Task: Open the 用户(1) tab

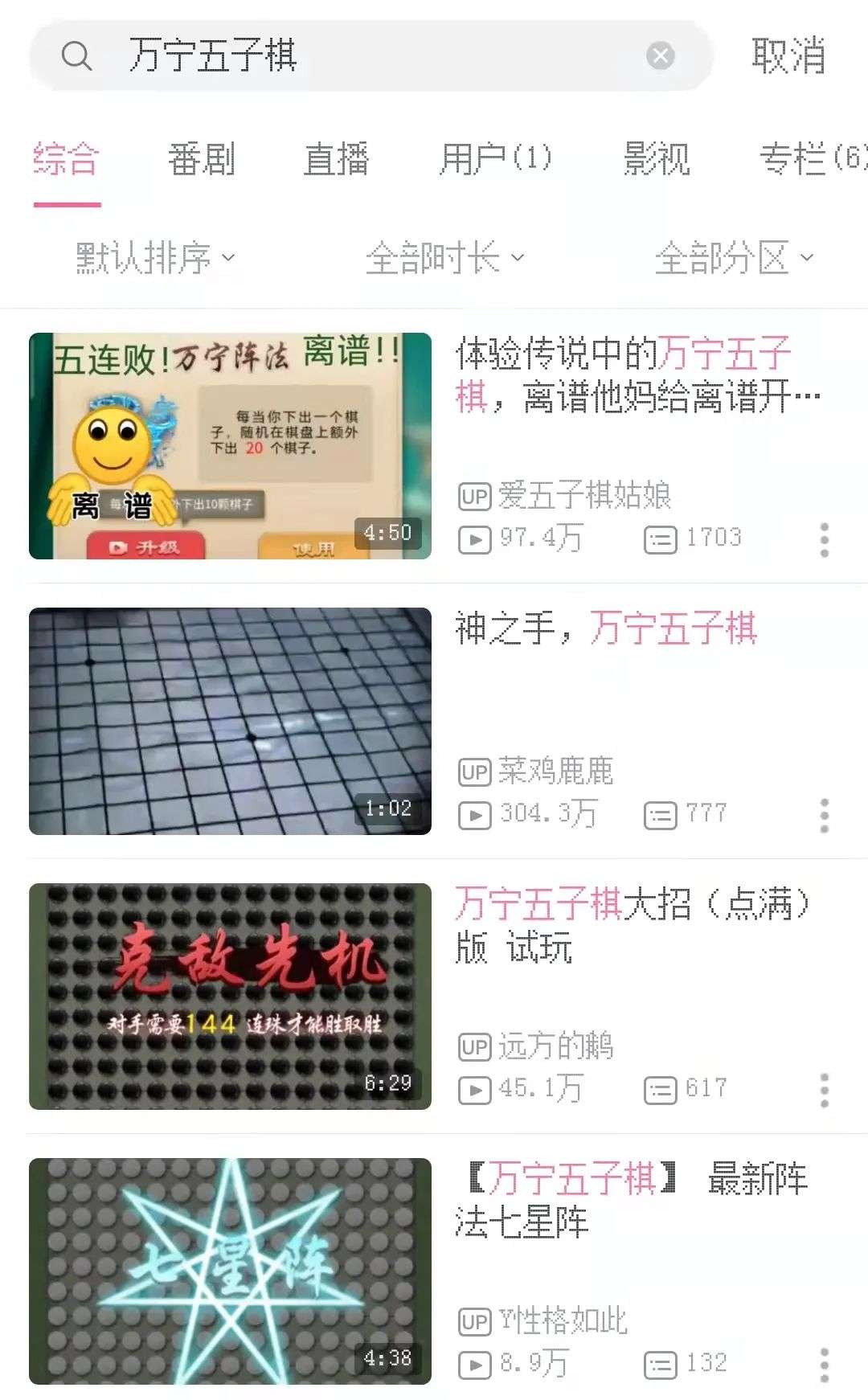Action: click(x=495, y=158)
